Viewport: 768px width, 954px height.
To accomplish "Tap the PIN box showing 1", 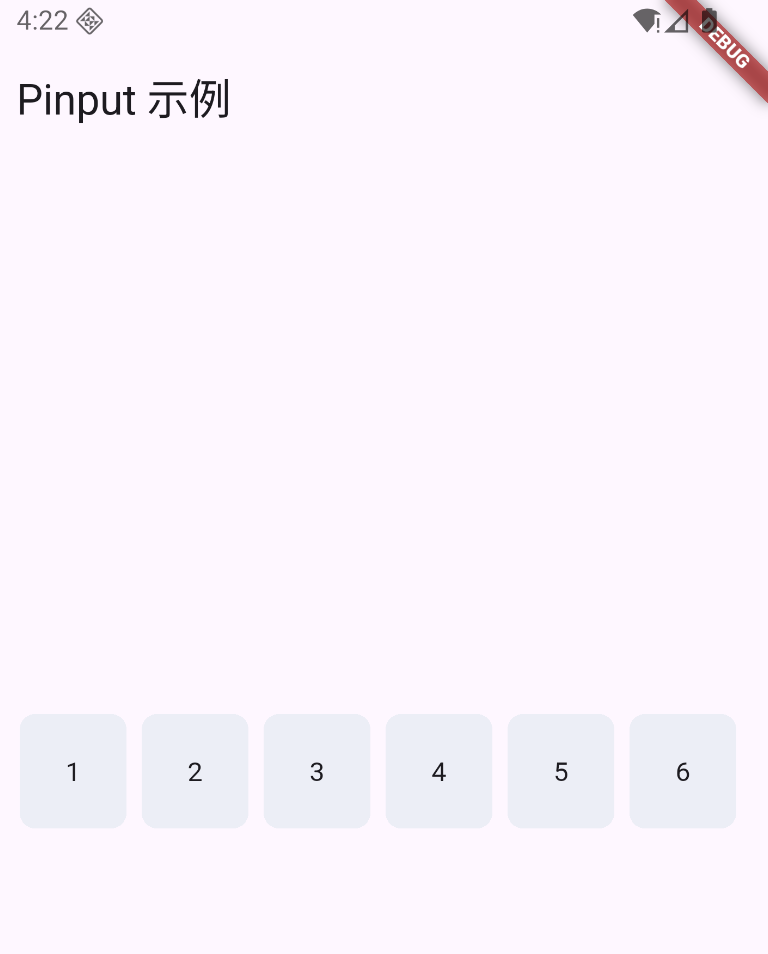I will 73,771.
